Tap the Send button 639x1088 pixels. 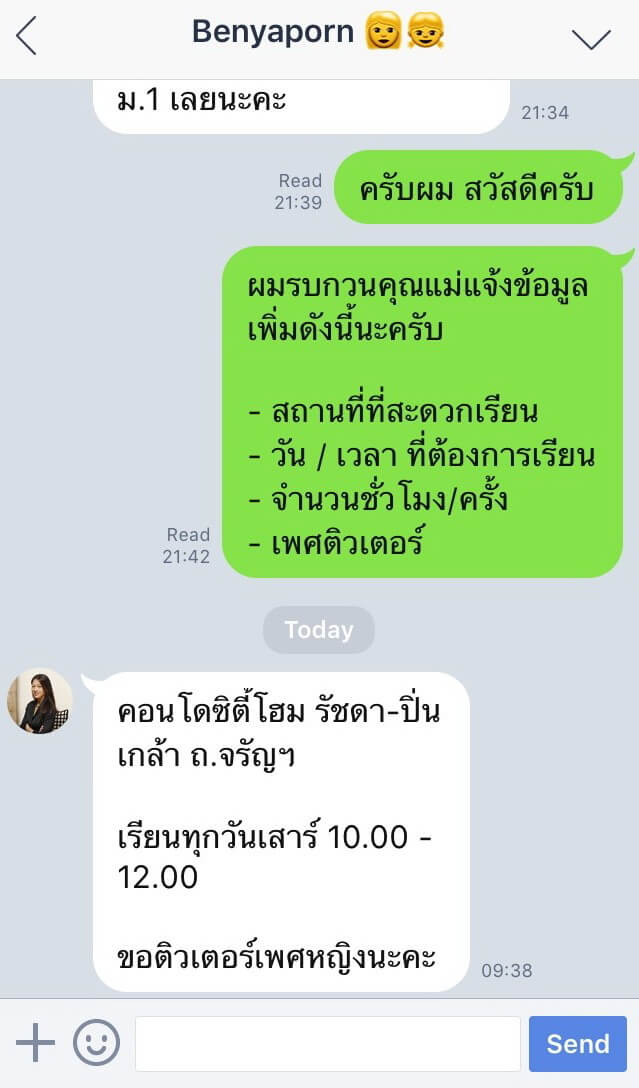(577, 1044)
